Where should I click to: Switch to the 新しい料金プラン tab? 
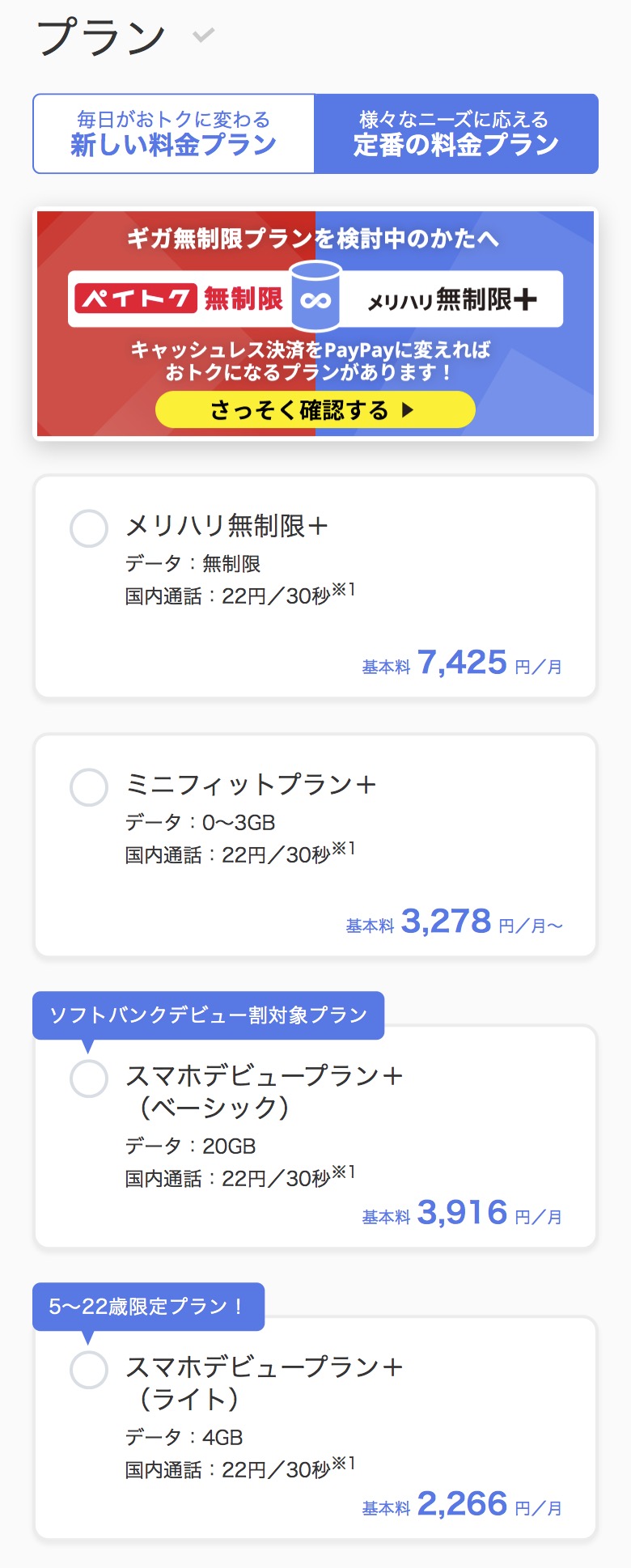coord(173,133)
